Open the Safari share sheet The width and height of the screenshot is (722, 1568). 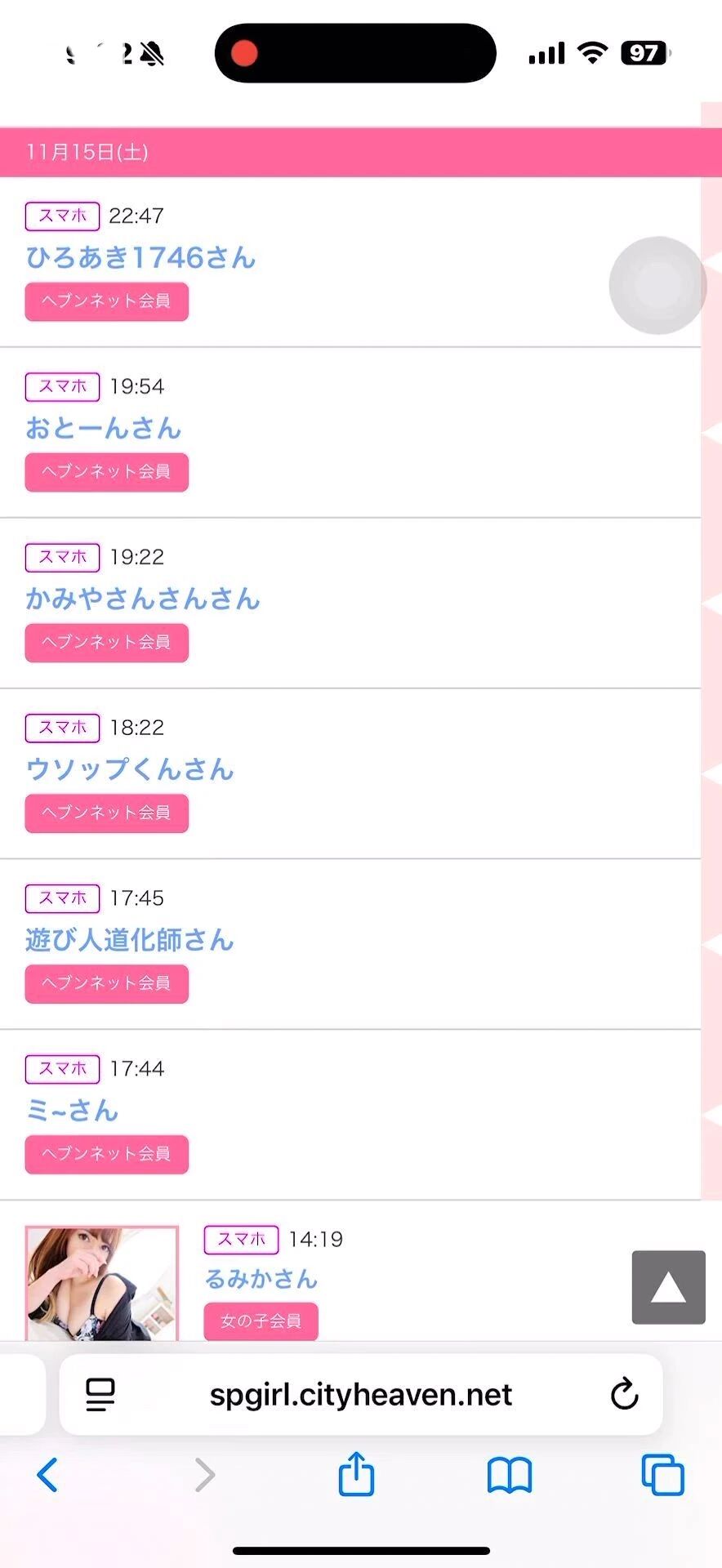point(355,1475)
